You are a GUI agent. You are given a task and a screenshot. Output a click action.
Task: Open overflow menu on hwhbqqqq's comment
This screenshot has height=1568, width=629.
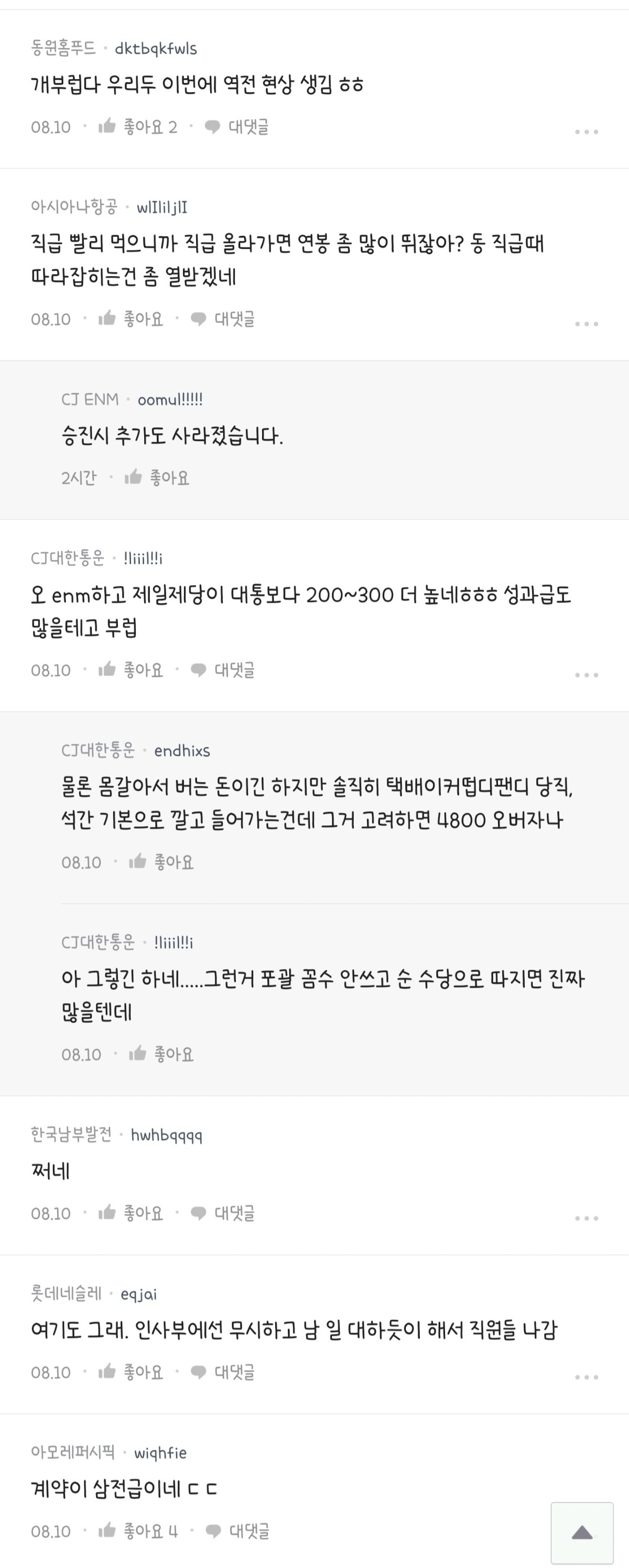point(587,1218)
